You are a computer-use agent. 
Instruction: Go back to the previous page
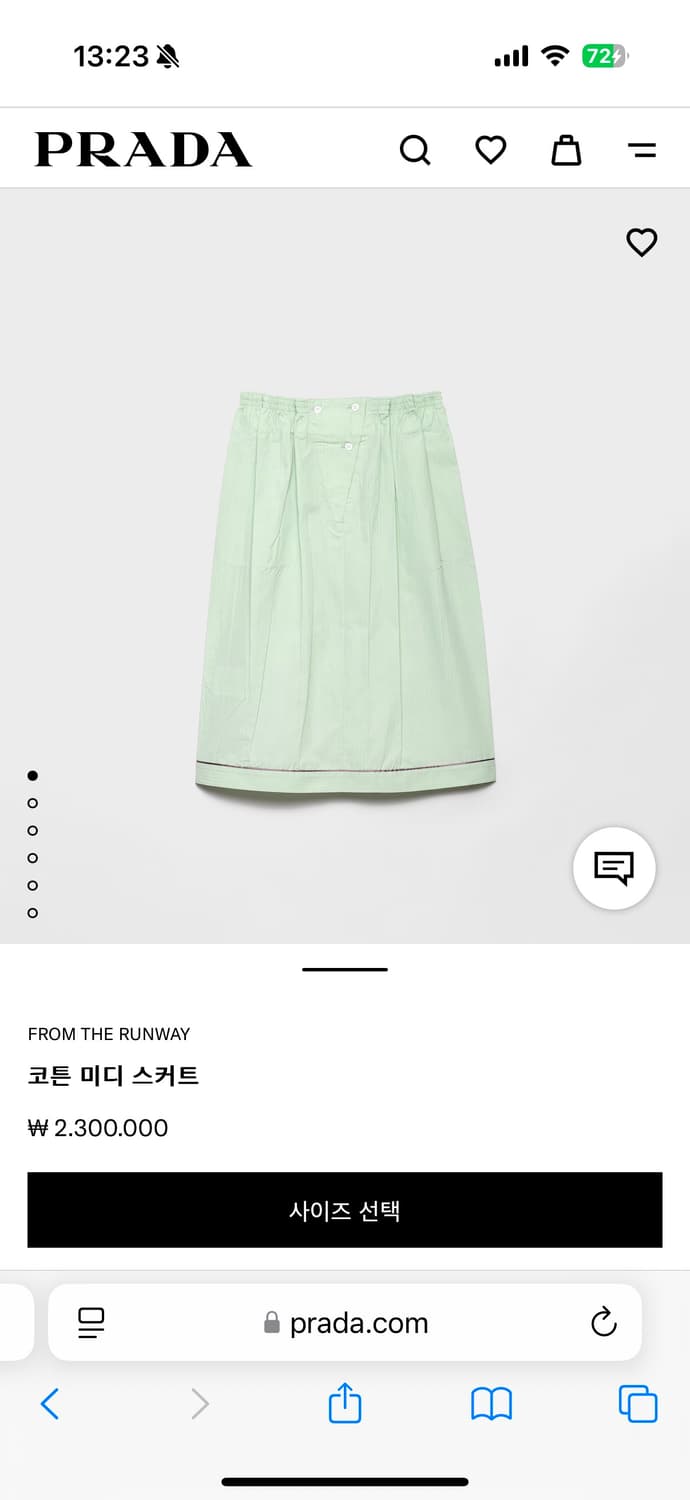[50, 1404]
